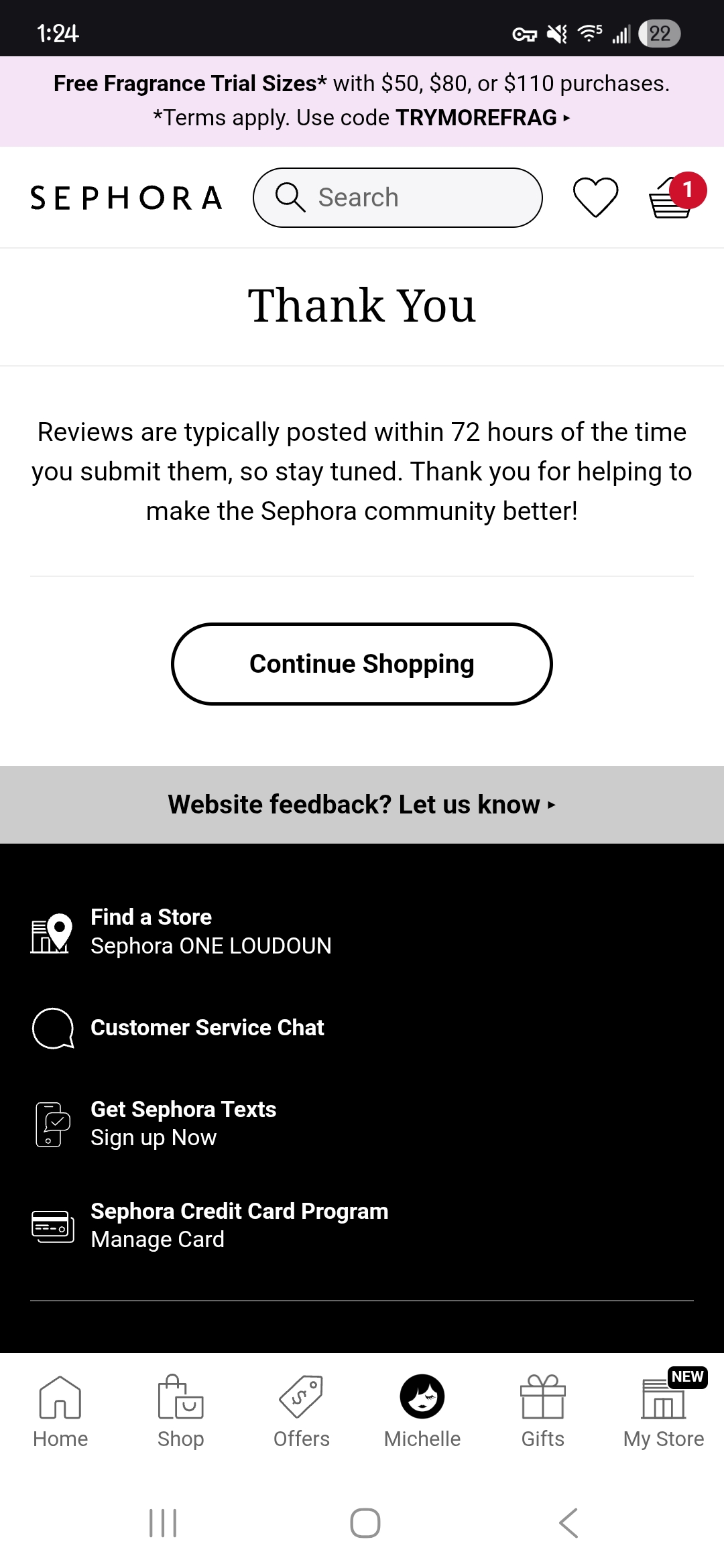
Task: Open the shopping basket
Action: point(672,198)
